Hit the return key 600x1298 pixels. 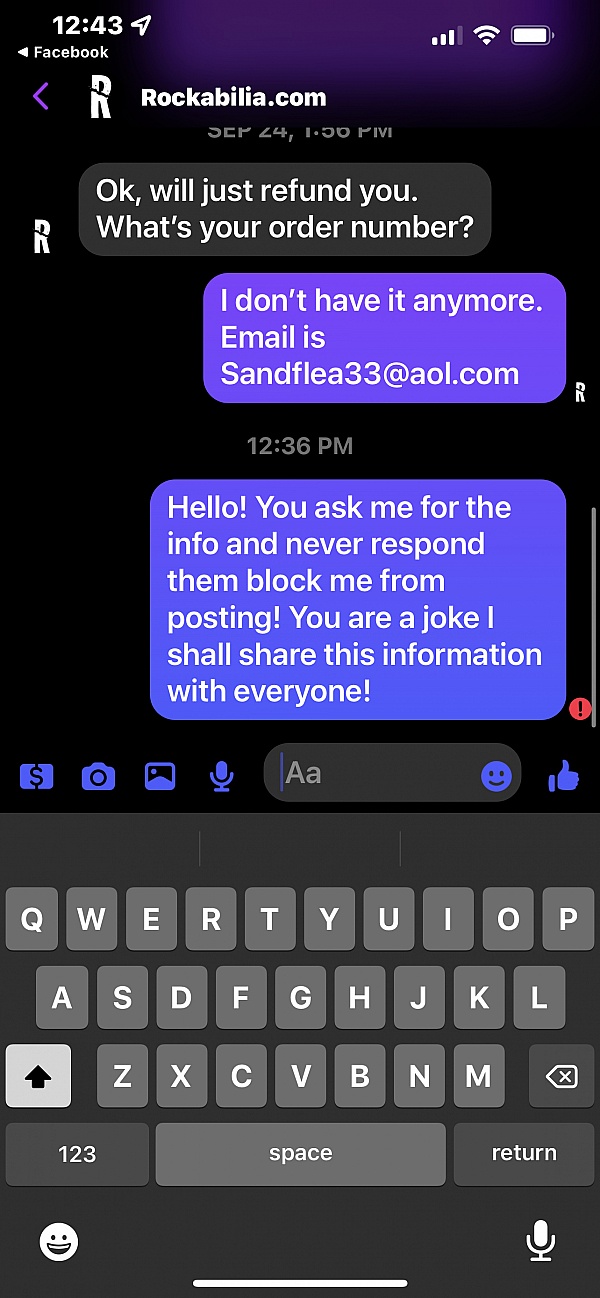tap(524, 1154)
